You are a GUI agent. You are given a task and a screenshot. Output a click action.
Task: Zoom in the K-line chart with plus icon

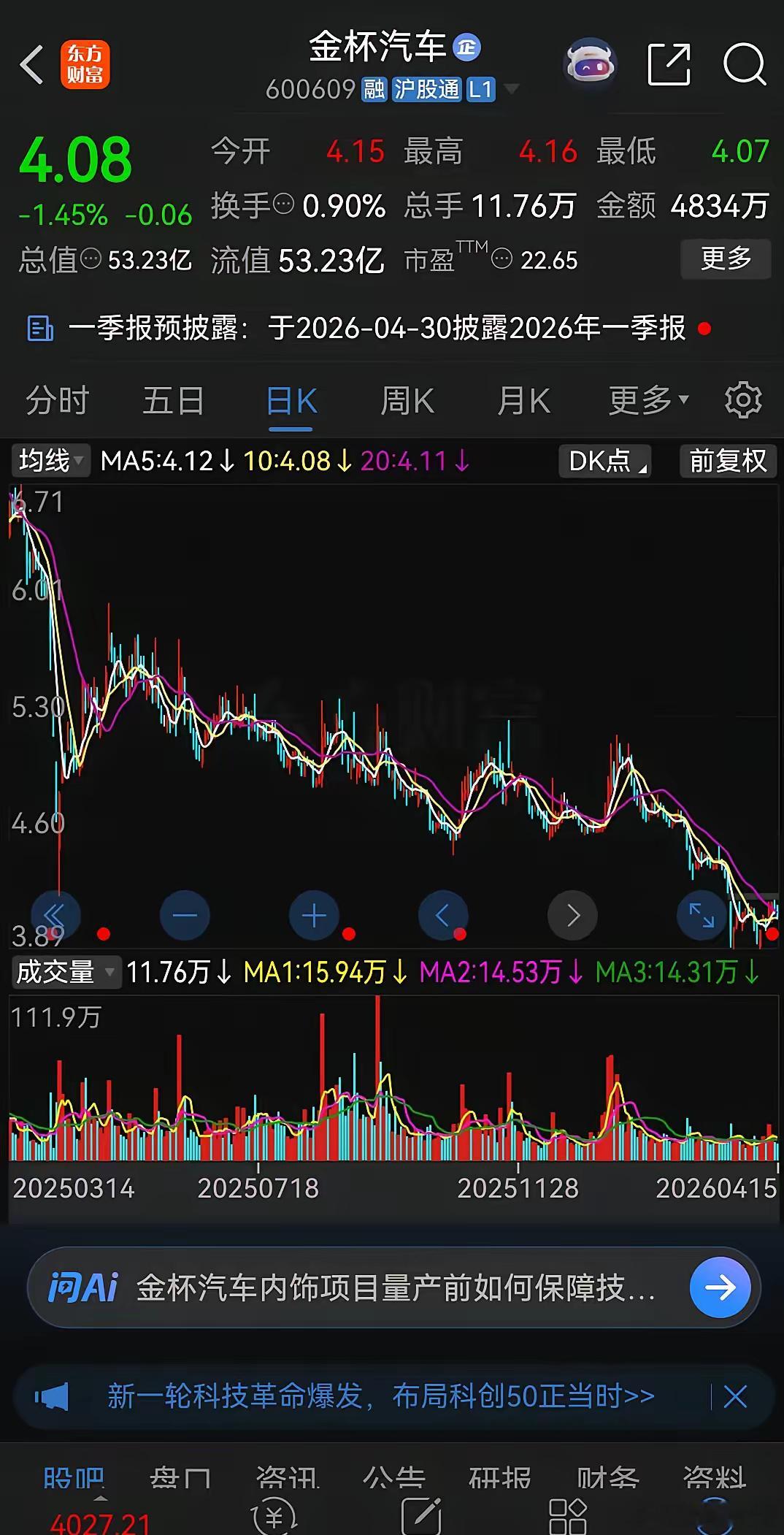[314, 915]
